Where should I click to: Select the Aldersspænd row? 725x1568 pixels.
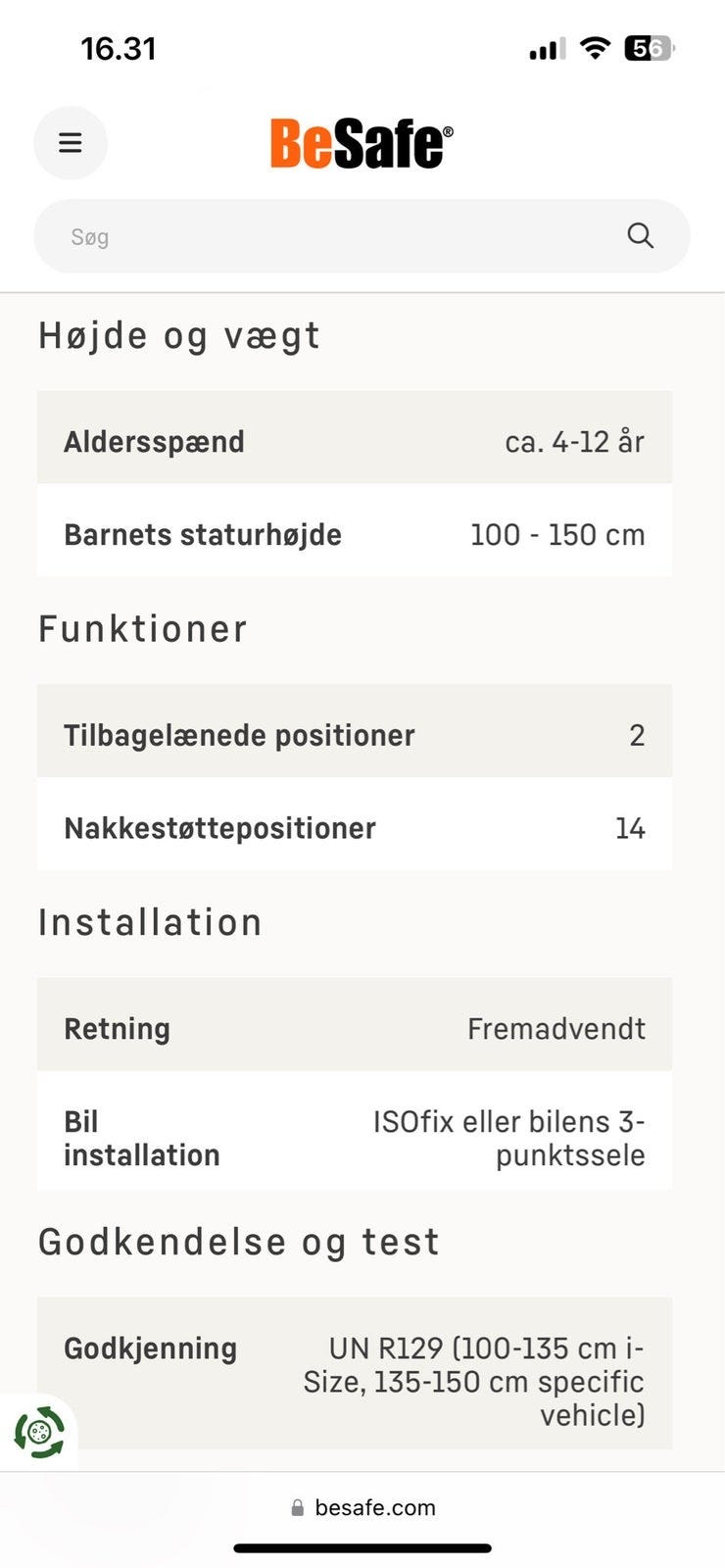pos(354,439)
